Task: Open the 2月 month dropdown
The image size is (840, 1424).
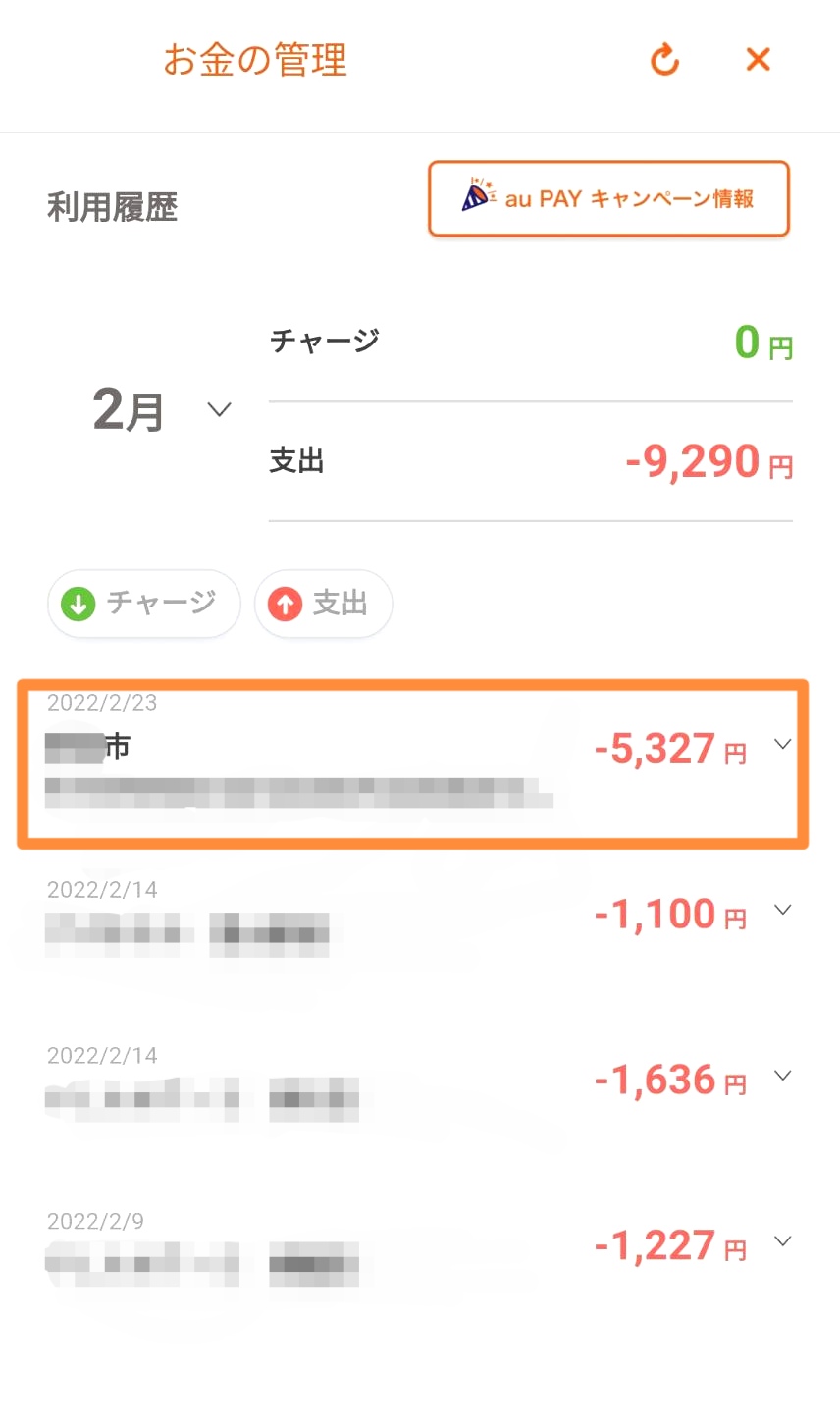Action: (x=219, y=409)
